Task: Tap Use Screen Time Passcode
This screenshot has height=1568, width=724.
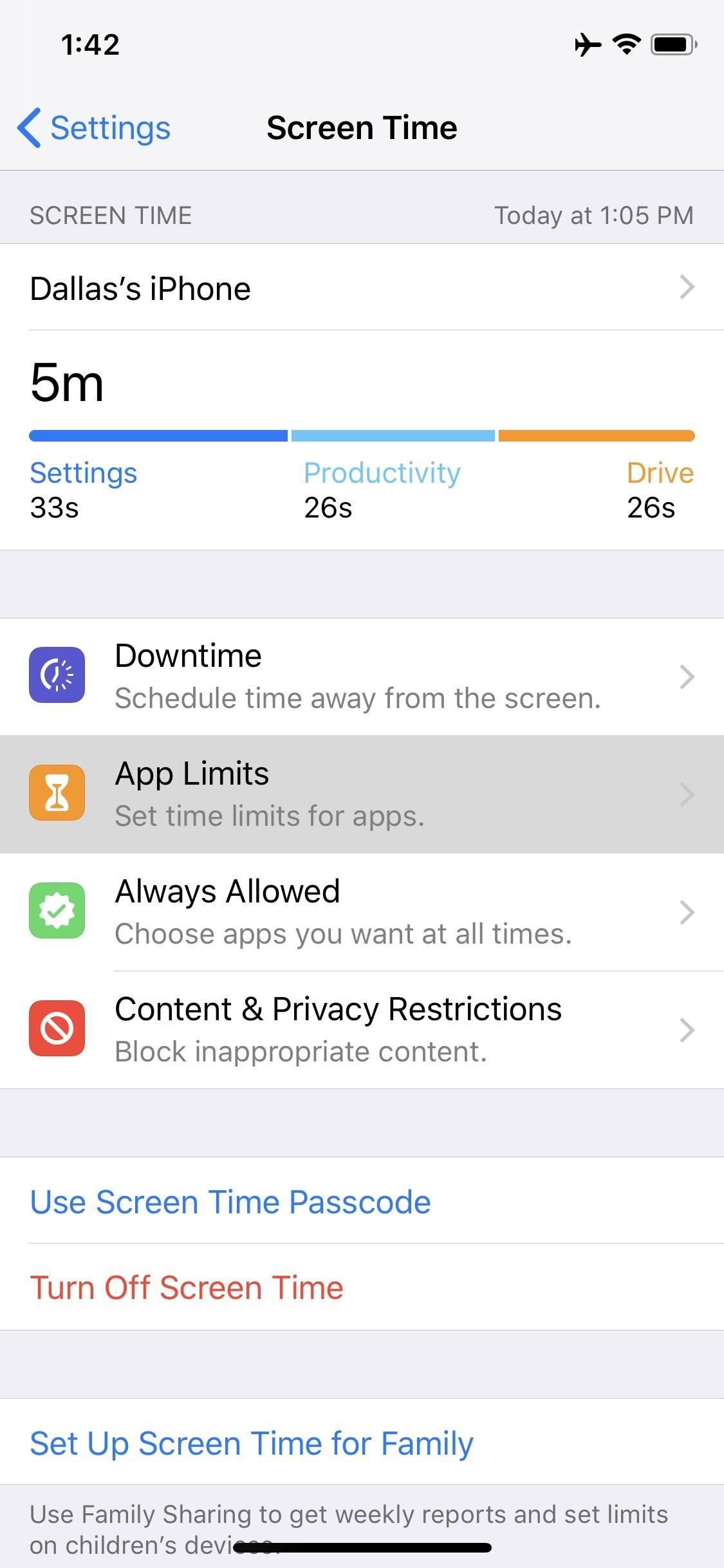Action: point(230,1201)
